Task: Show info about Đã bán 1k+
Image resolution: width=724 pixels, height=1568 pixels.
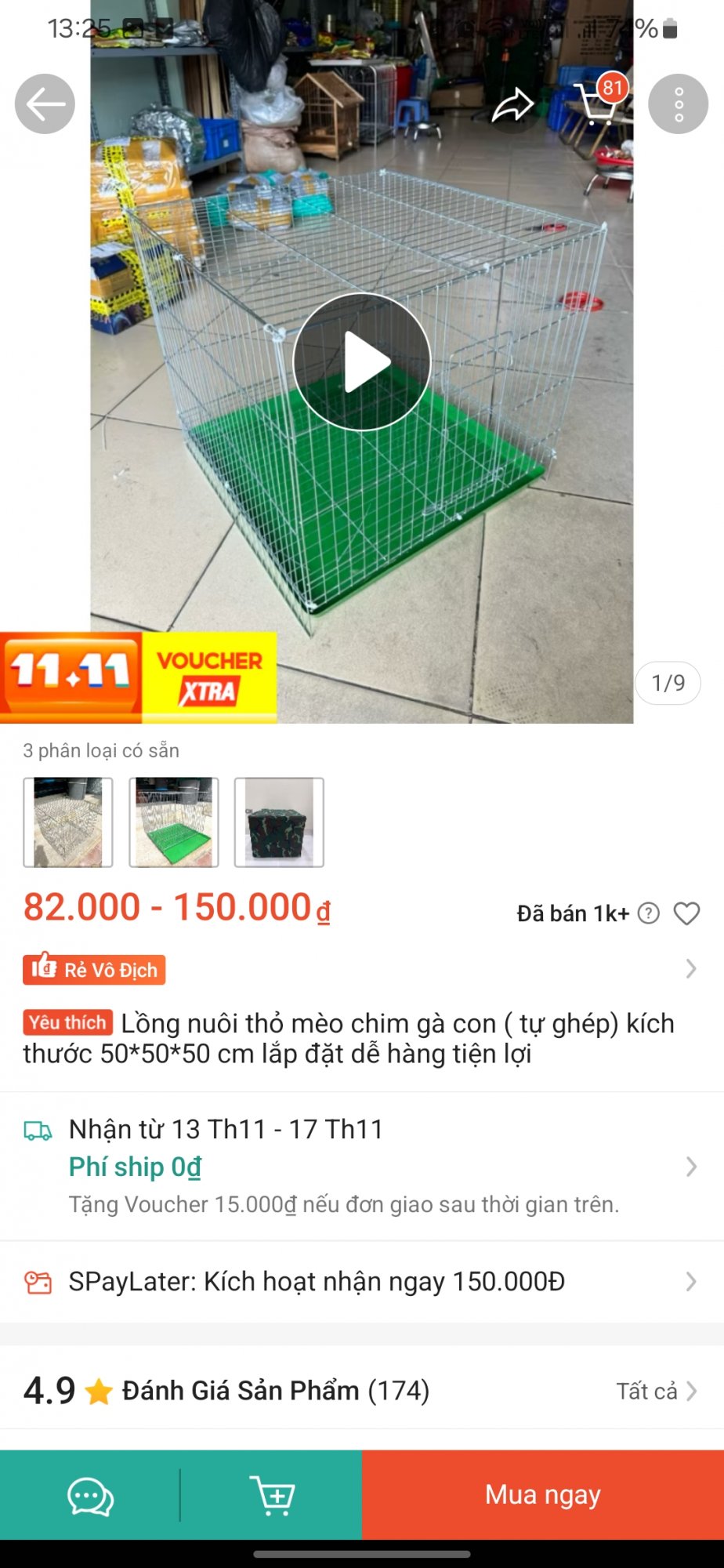Action: coord(649,913)
